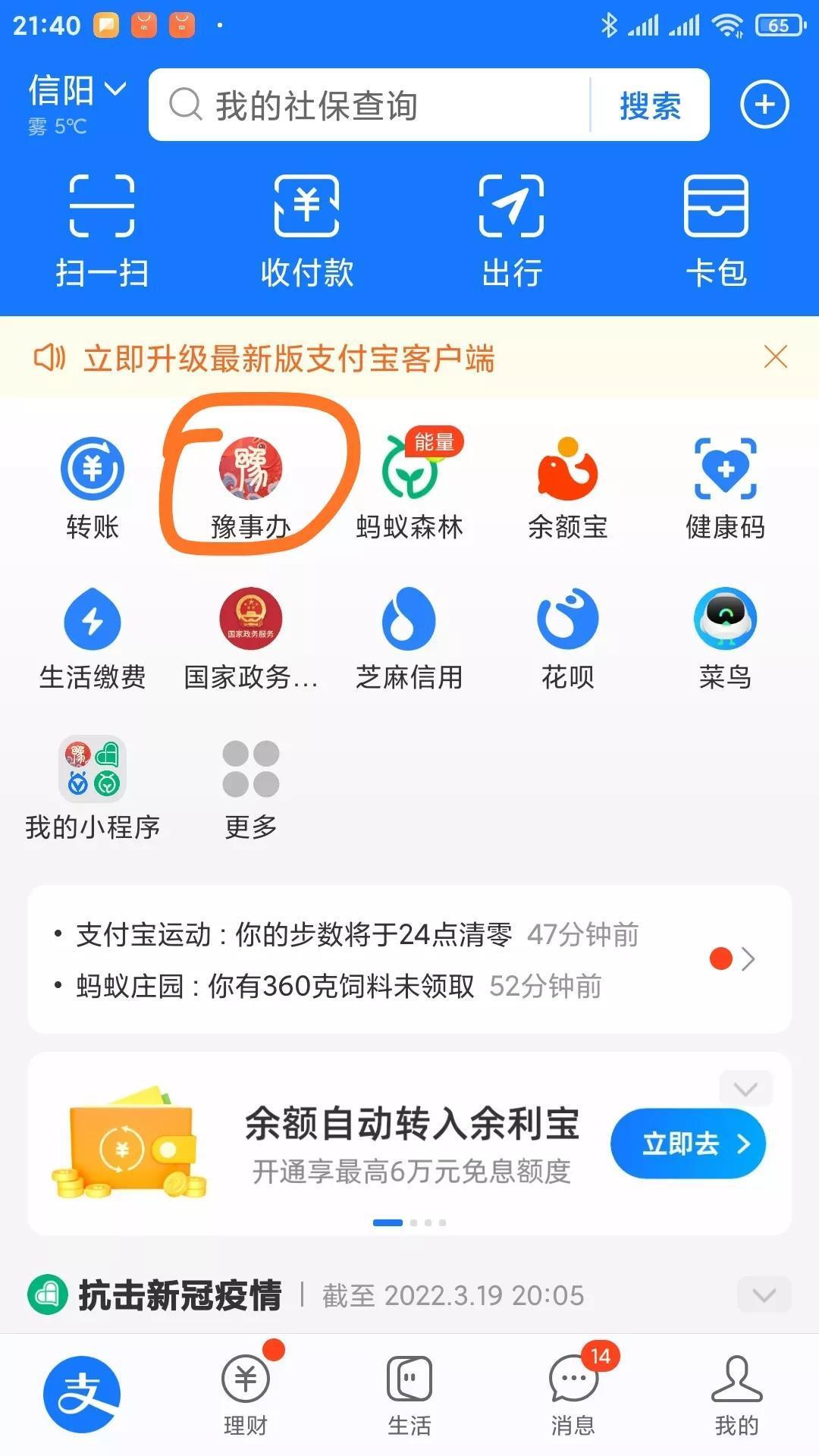Open 芝麻信用
The height and width of the screenshot is (1456, 819).
point(409,637)
